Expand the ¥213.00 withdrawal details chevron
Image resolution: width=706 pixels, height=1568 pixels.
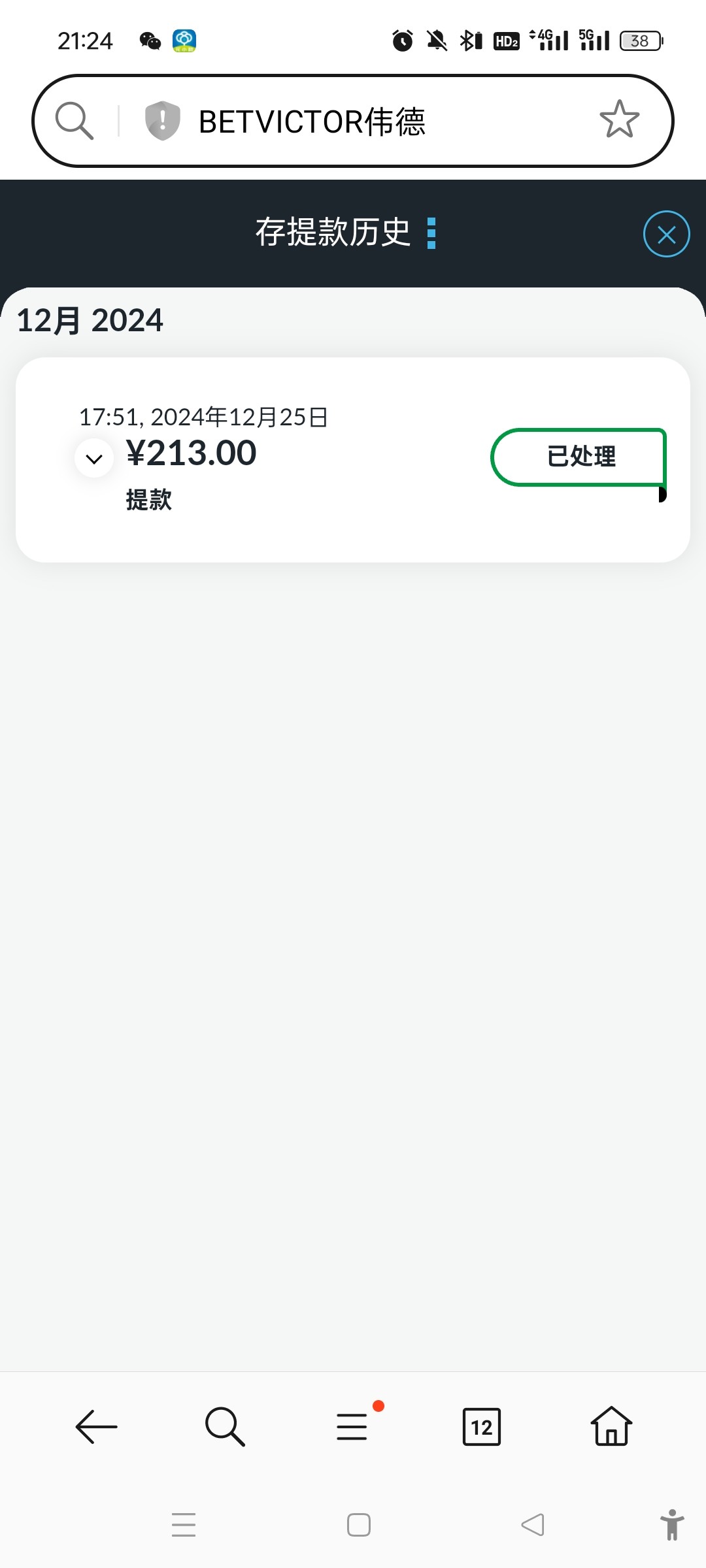point(94,459)
